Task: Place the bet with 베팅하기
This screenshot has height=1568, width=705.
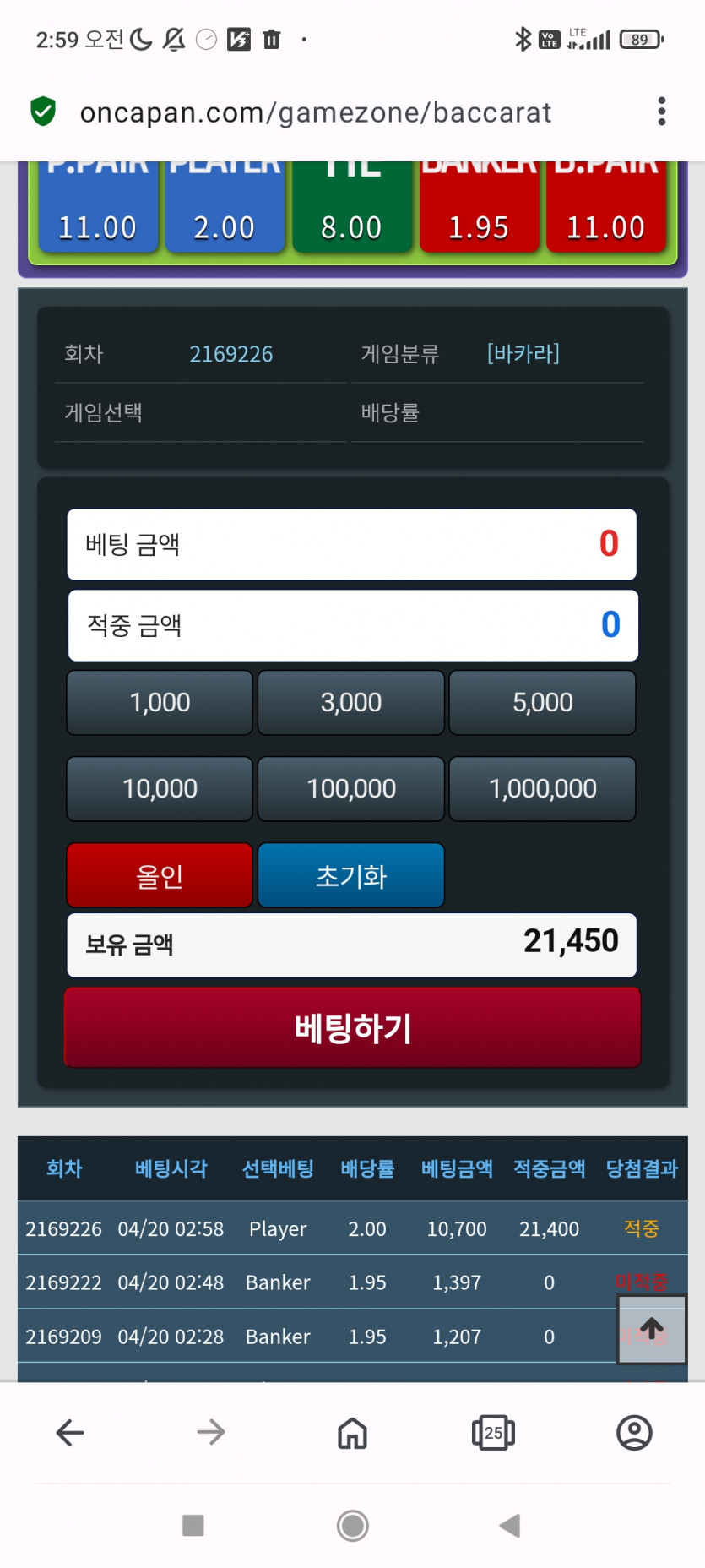Action: 352,1027
